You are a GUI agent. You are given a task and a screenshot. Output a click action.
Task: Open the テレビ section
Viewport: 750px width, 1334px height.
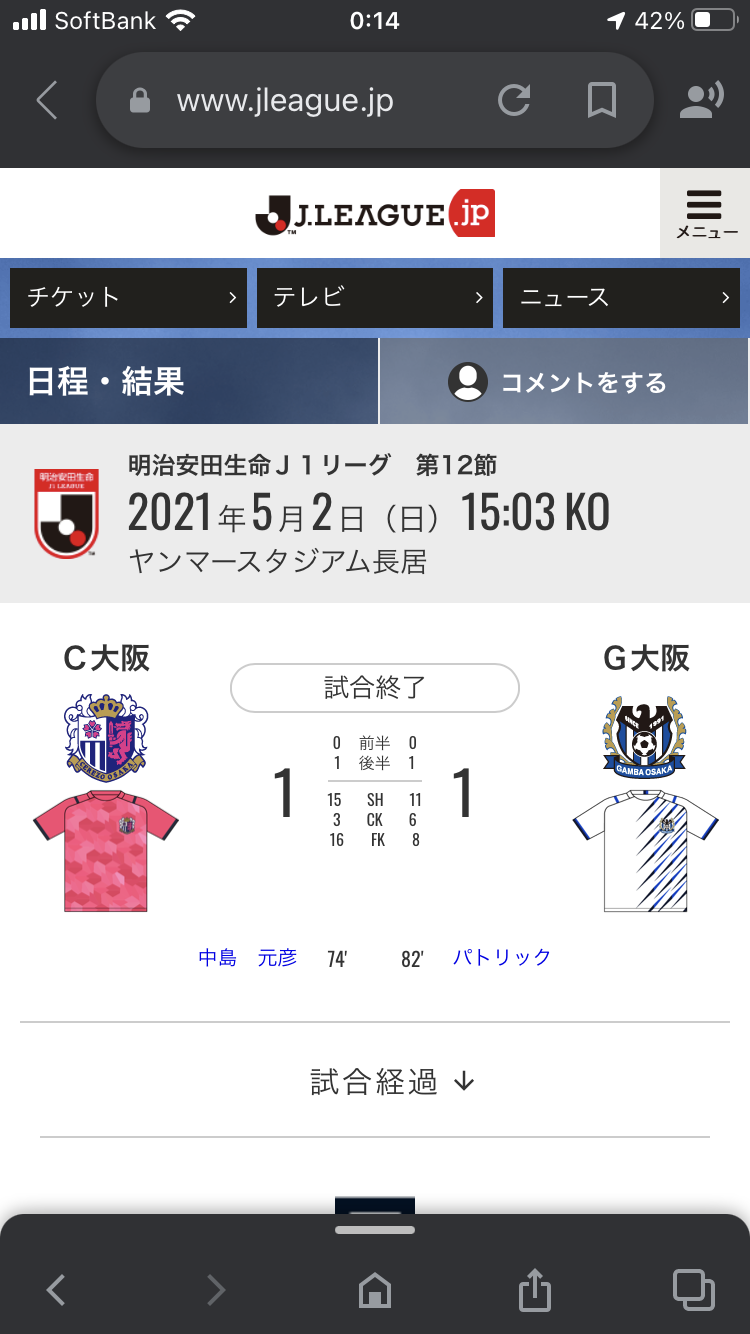(374, 297)
